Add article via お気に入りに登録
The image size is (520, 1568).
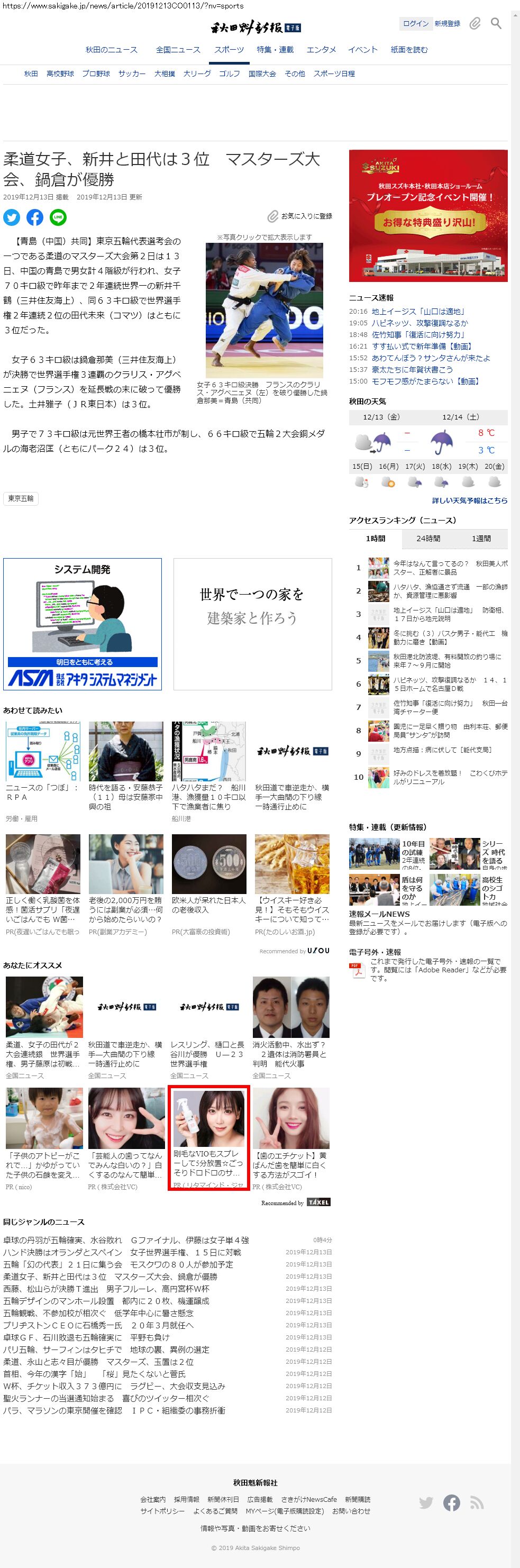point(300,216)
